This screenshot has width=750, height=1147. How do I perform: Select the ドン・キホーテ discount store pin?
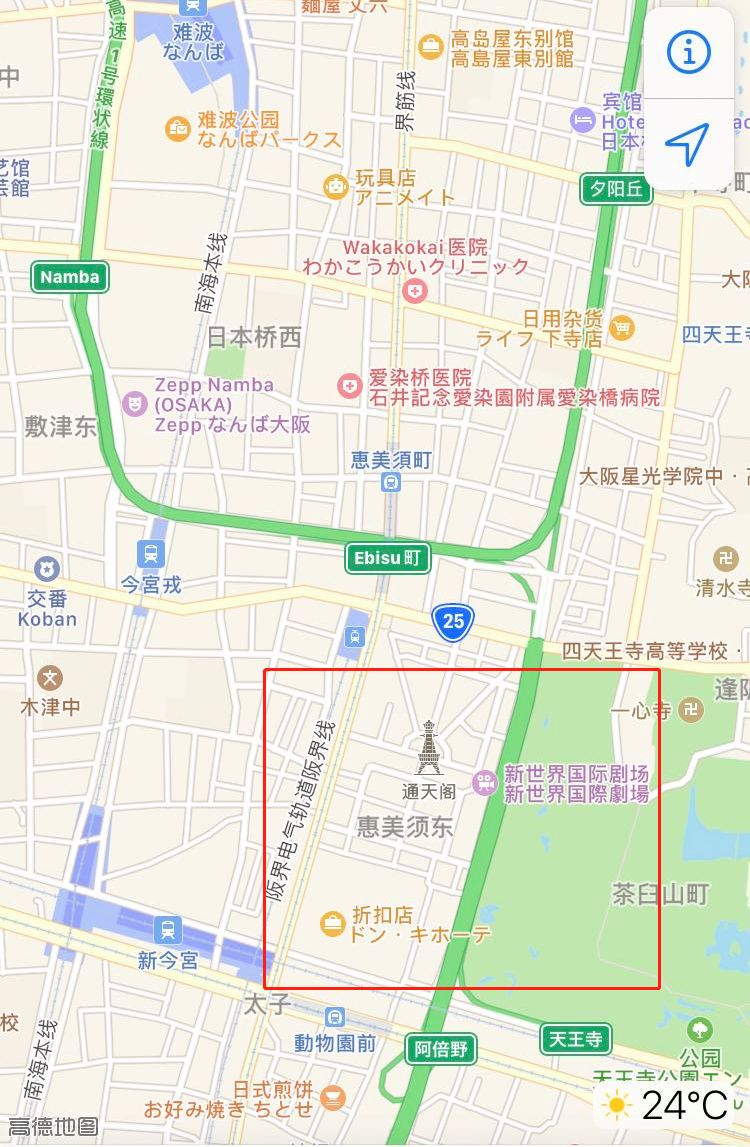click(x=332, y=924)
